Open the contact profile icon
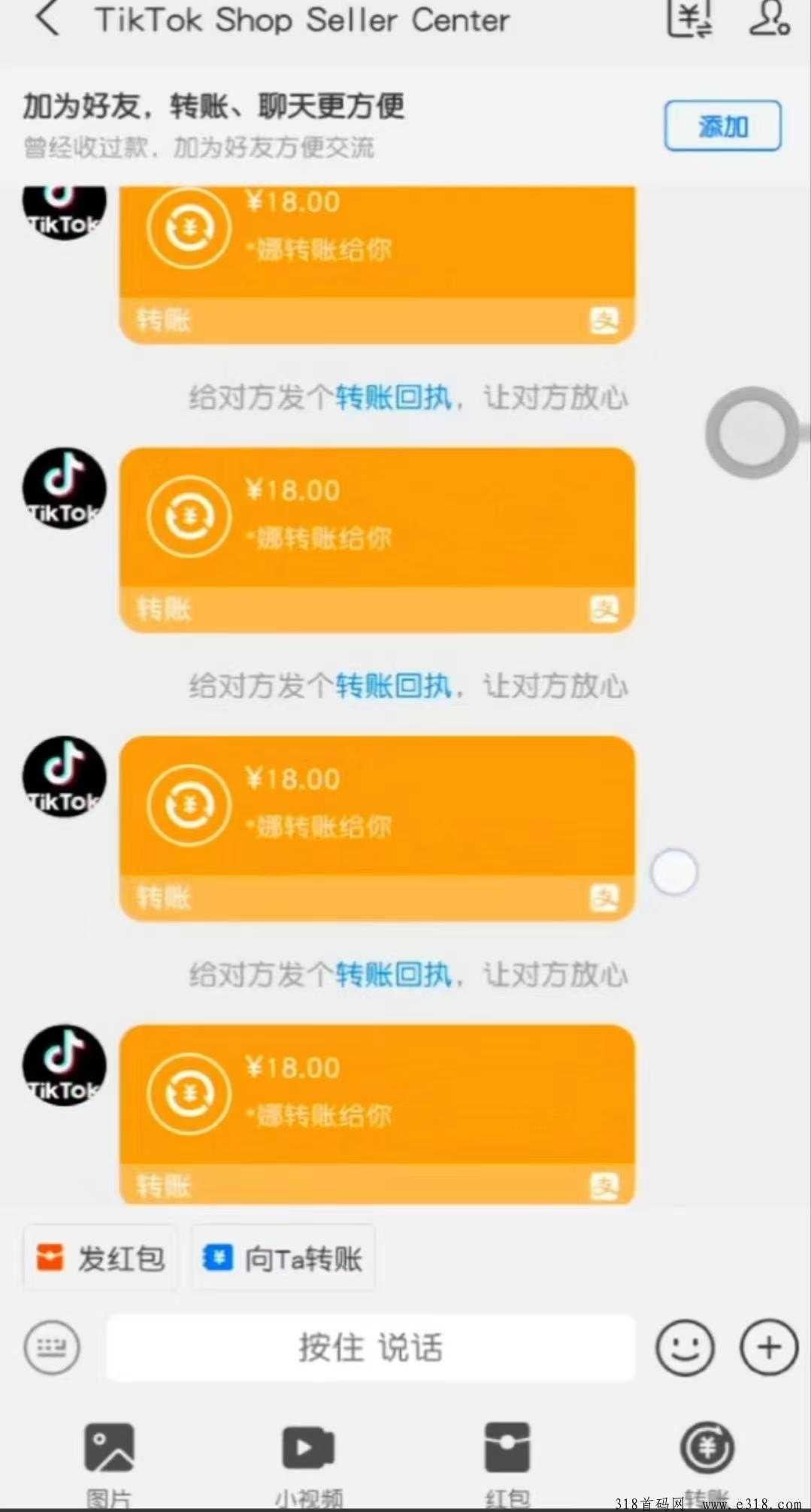 pos(770,18)
